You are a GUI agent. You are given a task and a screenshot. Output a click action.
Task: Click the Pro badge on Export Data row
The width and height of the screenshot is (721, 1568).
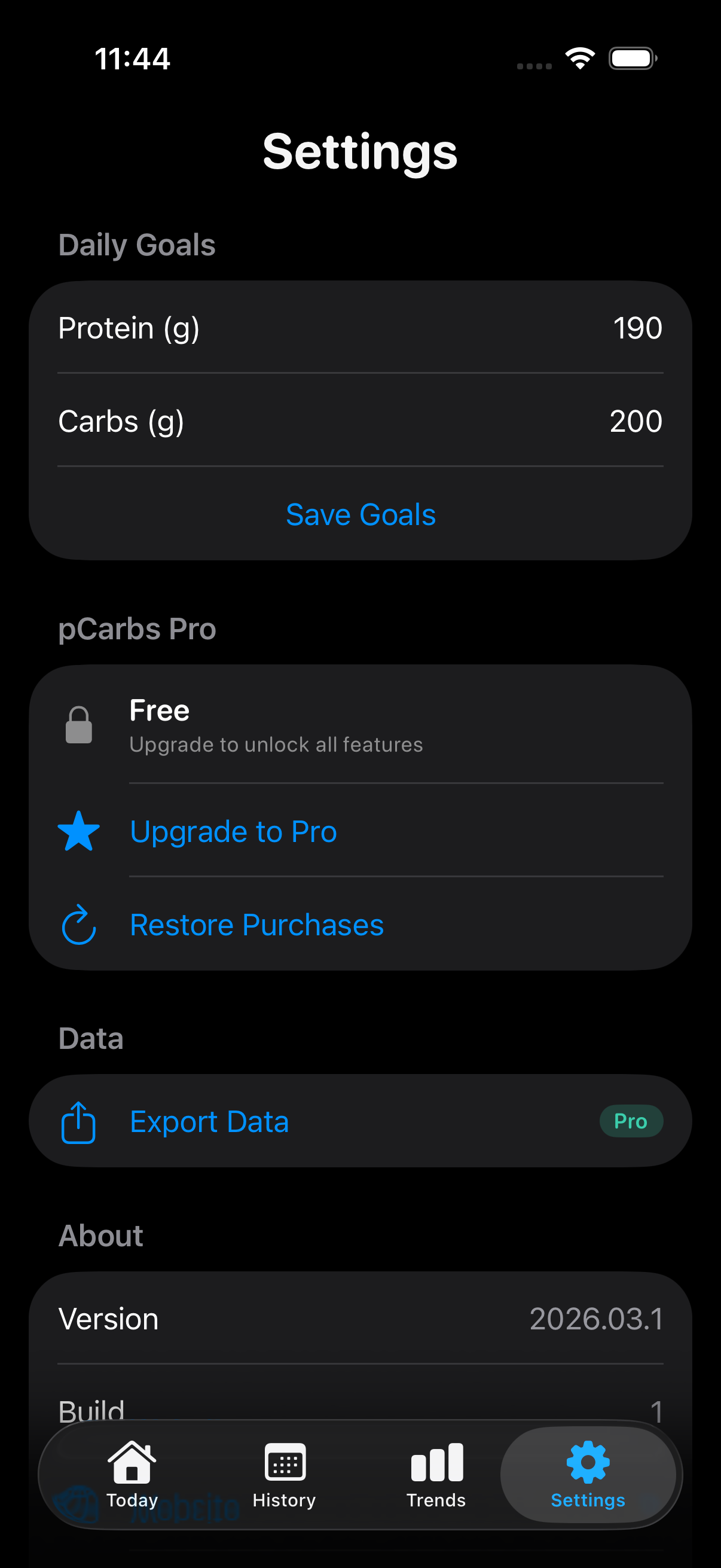pyautogui.click(x=631, y=1121)
